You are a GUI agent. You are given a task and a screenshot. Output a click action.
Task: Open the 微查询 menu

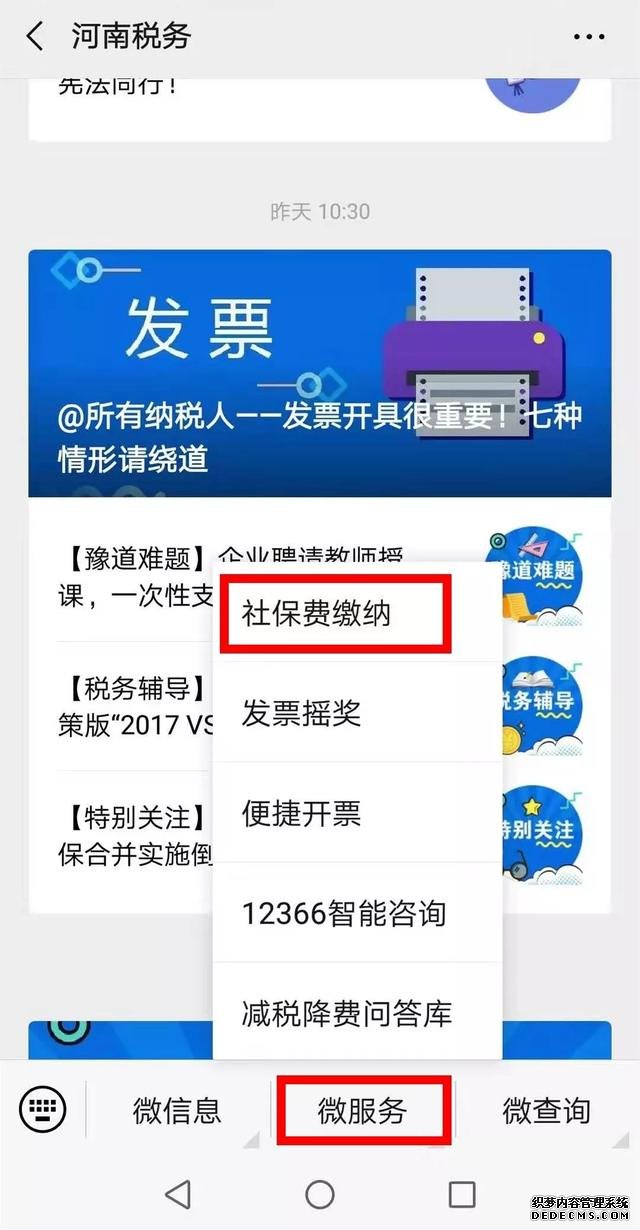546,1110
